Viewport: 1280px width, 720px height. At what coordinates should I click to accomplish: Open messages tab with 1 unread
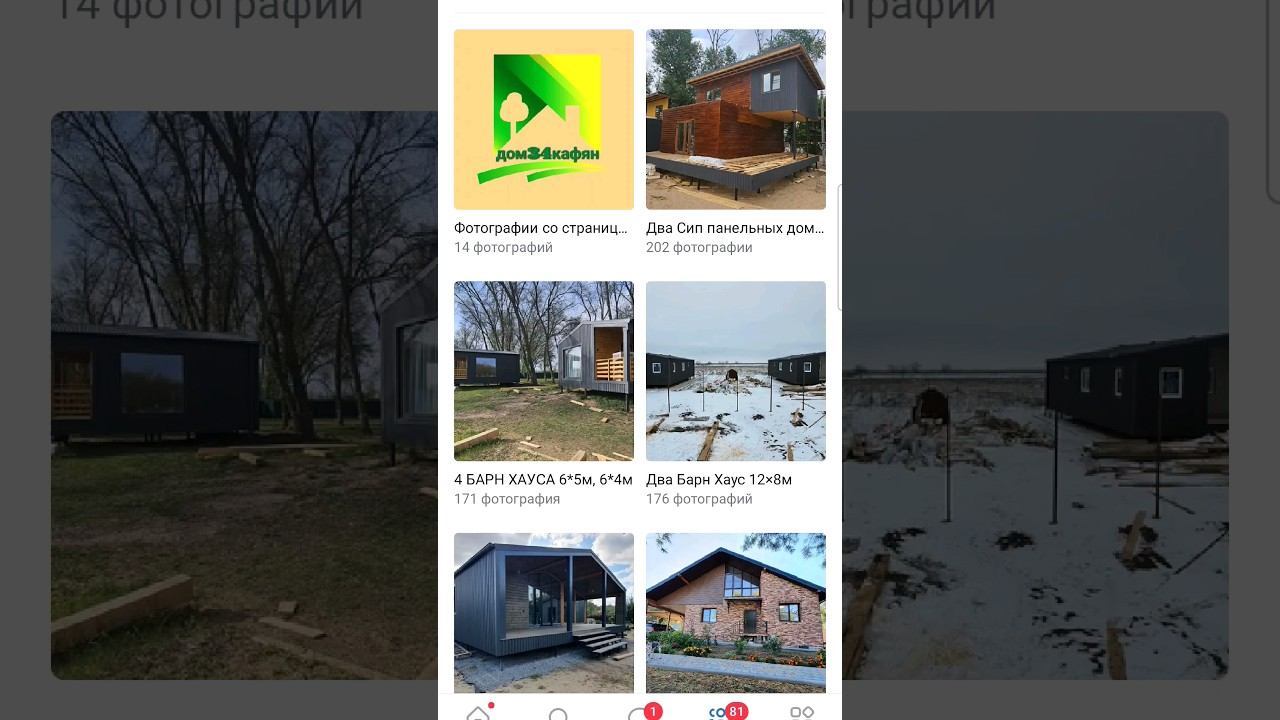coord(640,714)
